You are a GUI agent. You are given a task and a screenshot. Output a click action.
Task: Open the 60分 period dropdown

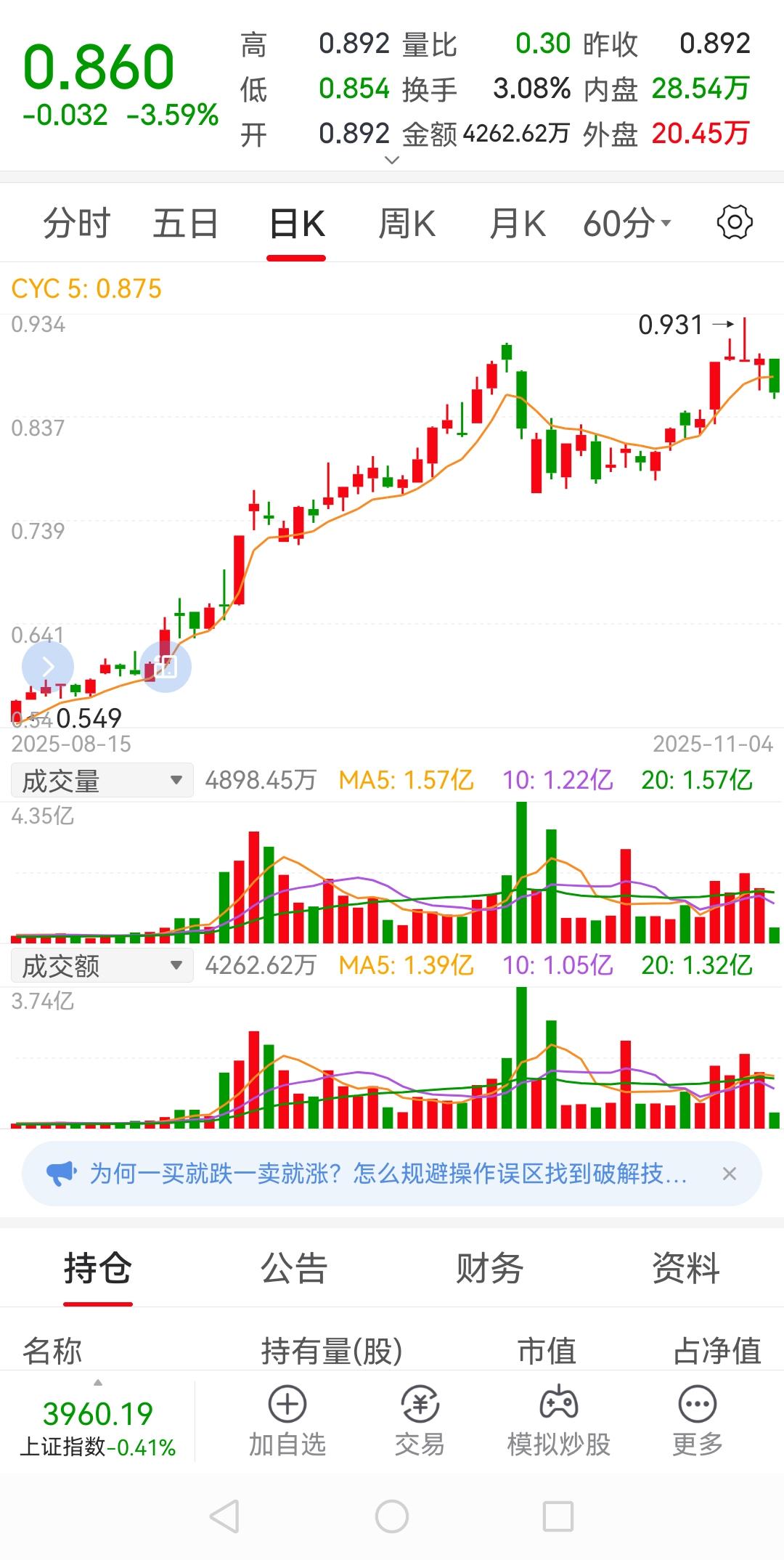[x=627, y=223]
